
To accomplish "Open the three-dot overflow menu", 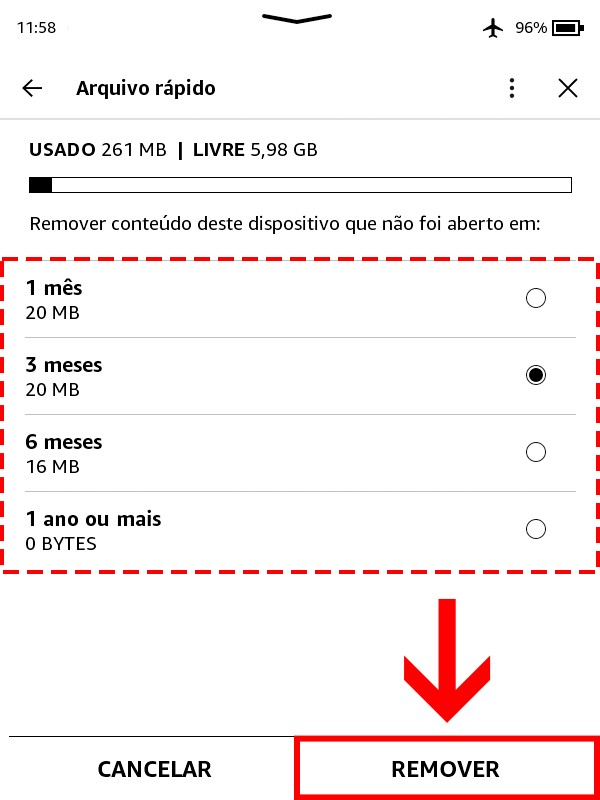I will (x=512, y=88).
